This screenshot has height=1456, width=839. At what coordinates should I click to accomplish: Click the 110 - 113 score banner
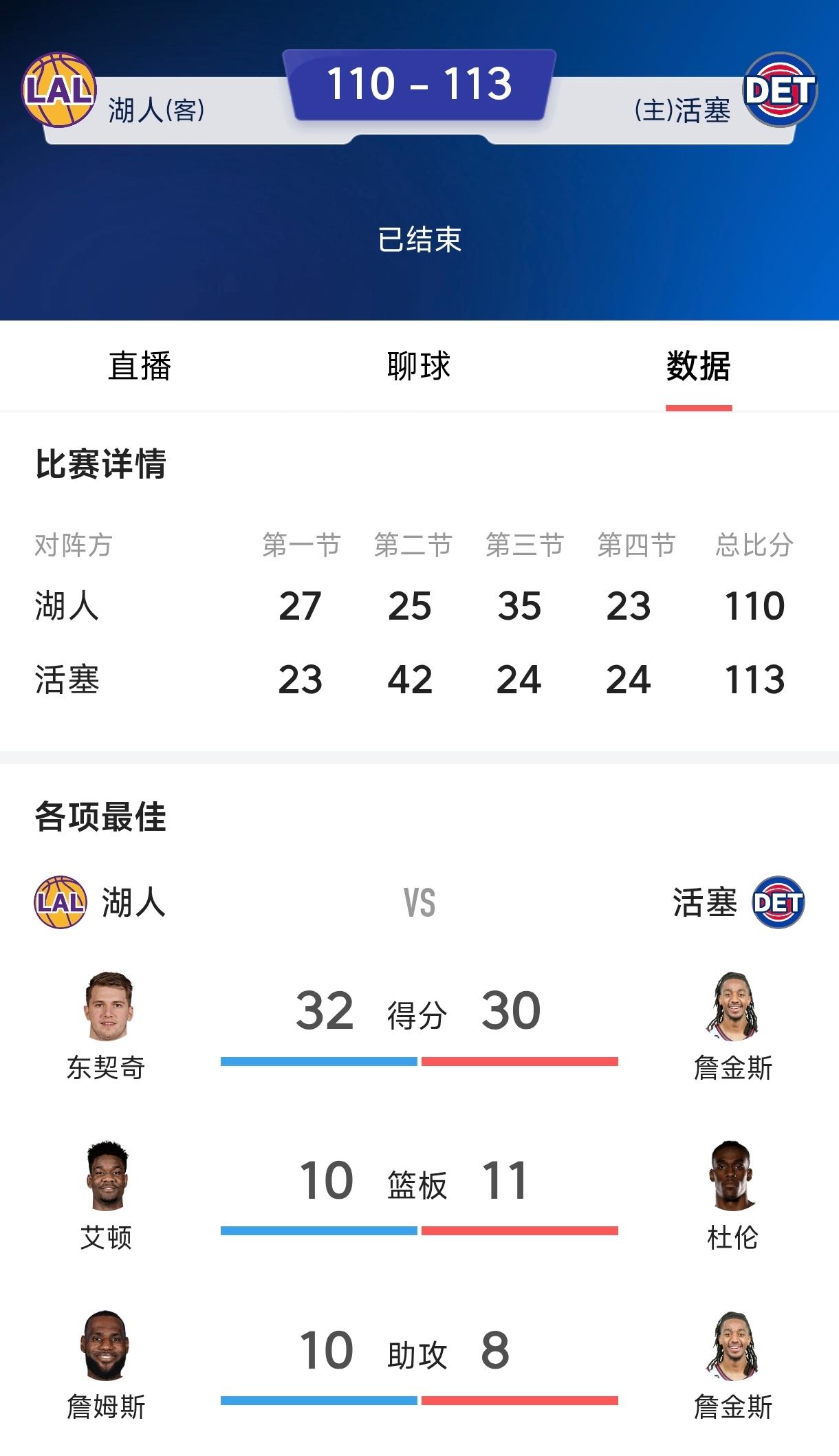(x=419, y=84)
